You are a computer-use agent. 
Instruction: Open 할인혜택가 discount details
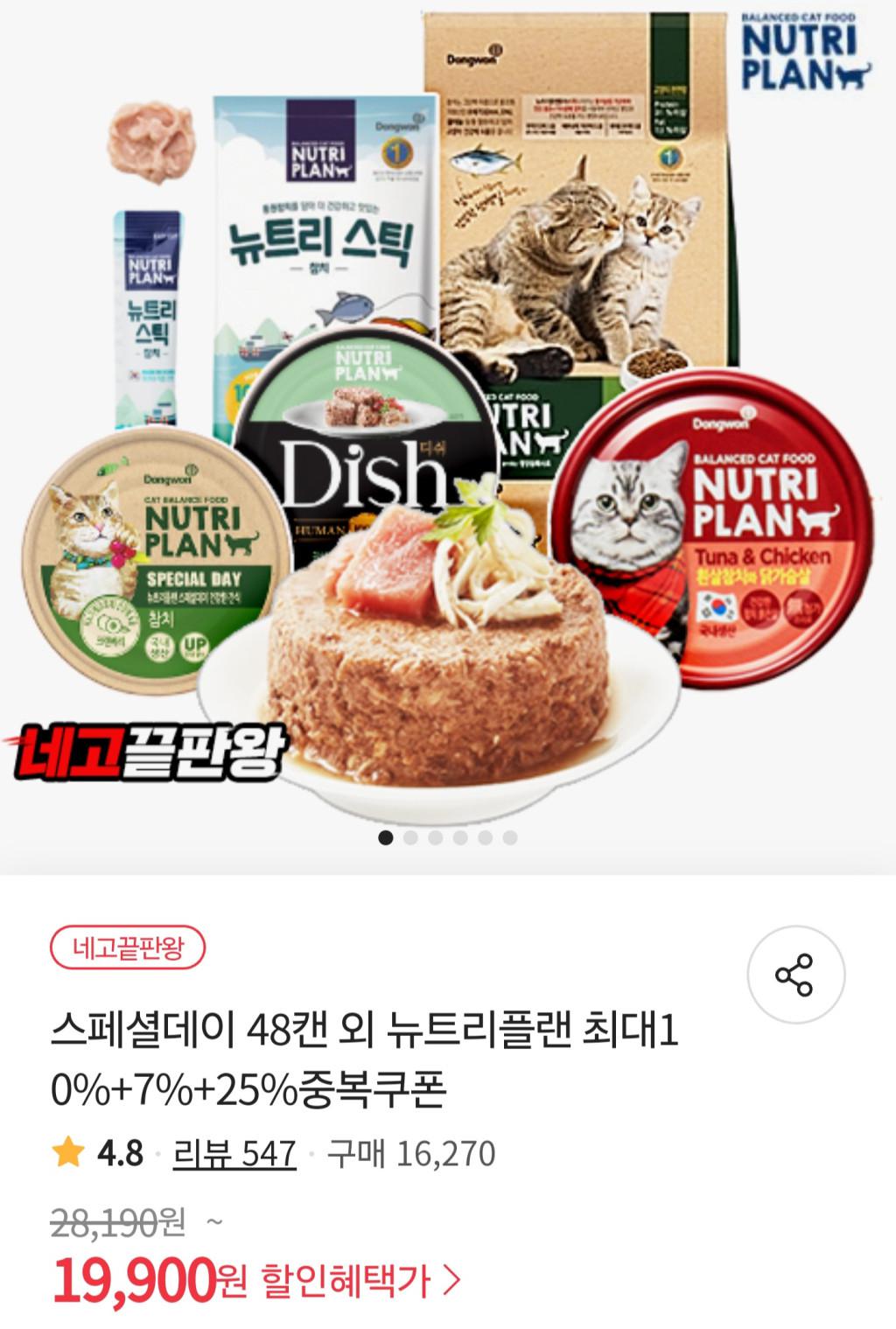pos(360,1281)
